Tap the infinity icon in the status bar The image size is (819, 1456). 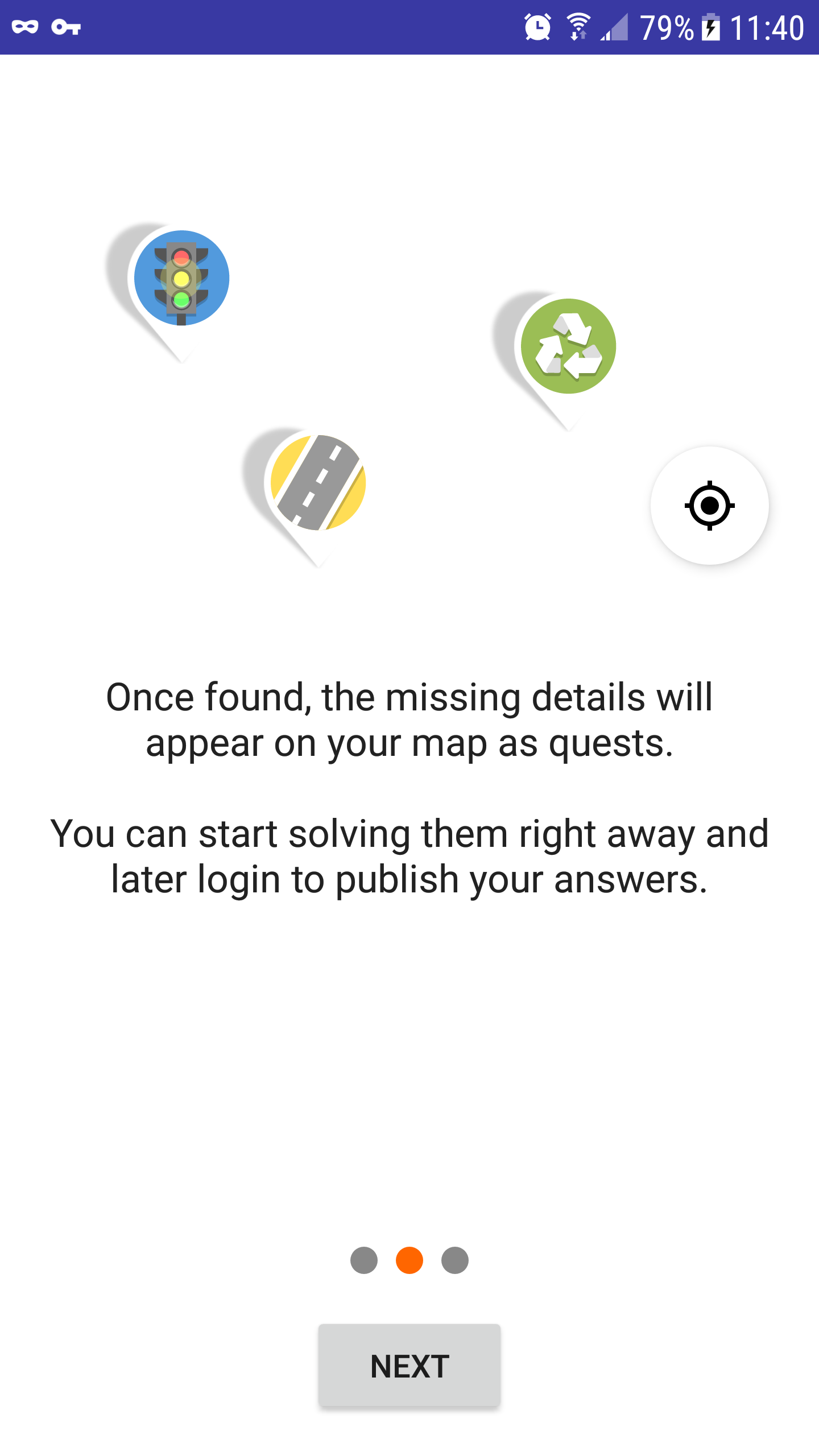(x=26, y=26)
